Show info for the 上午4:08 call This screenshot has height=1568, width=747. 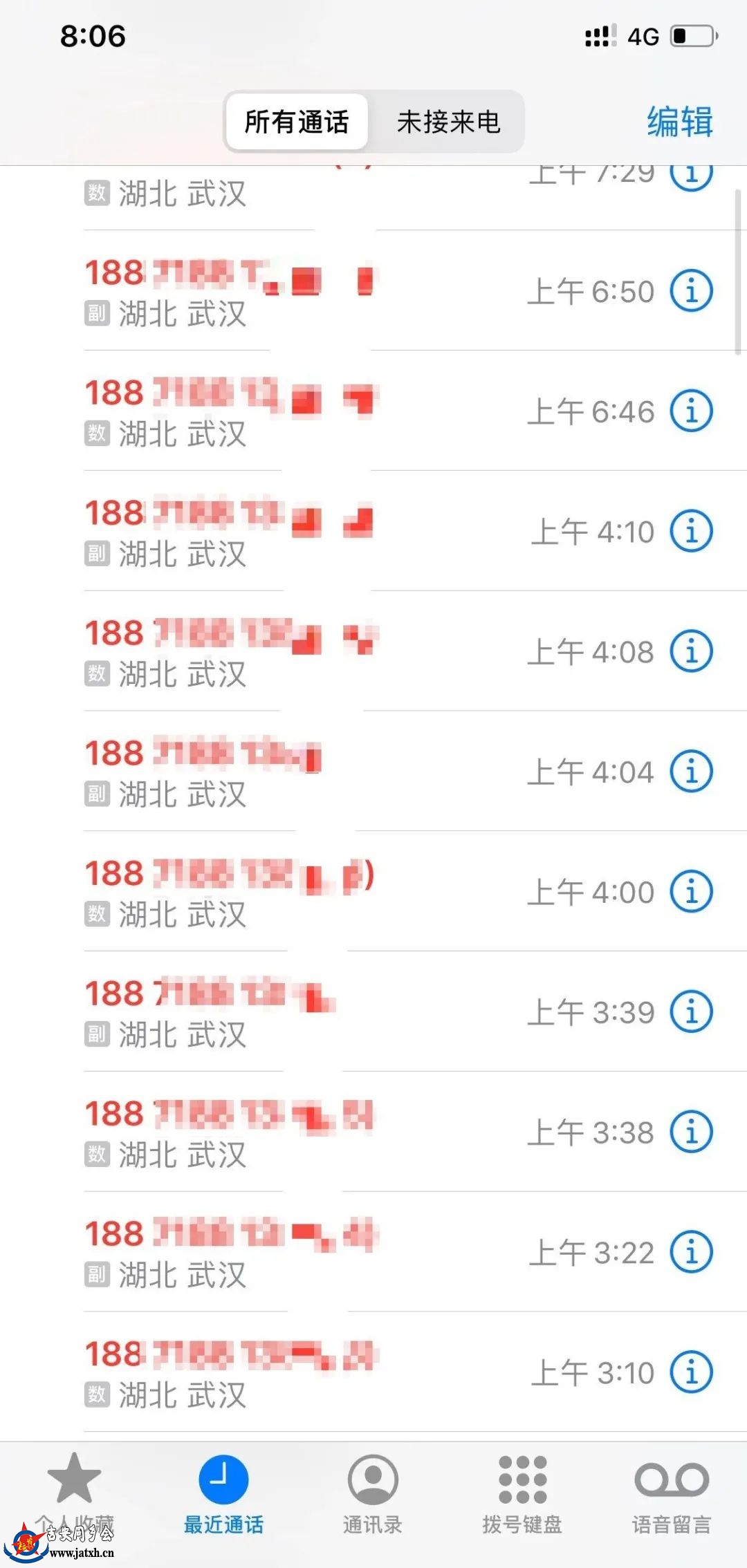pyautogui.click(x=691, y=651)
